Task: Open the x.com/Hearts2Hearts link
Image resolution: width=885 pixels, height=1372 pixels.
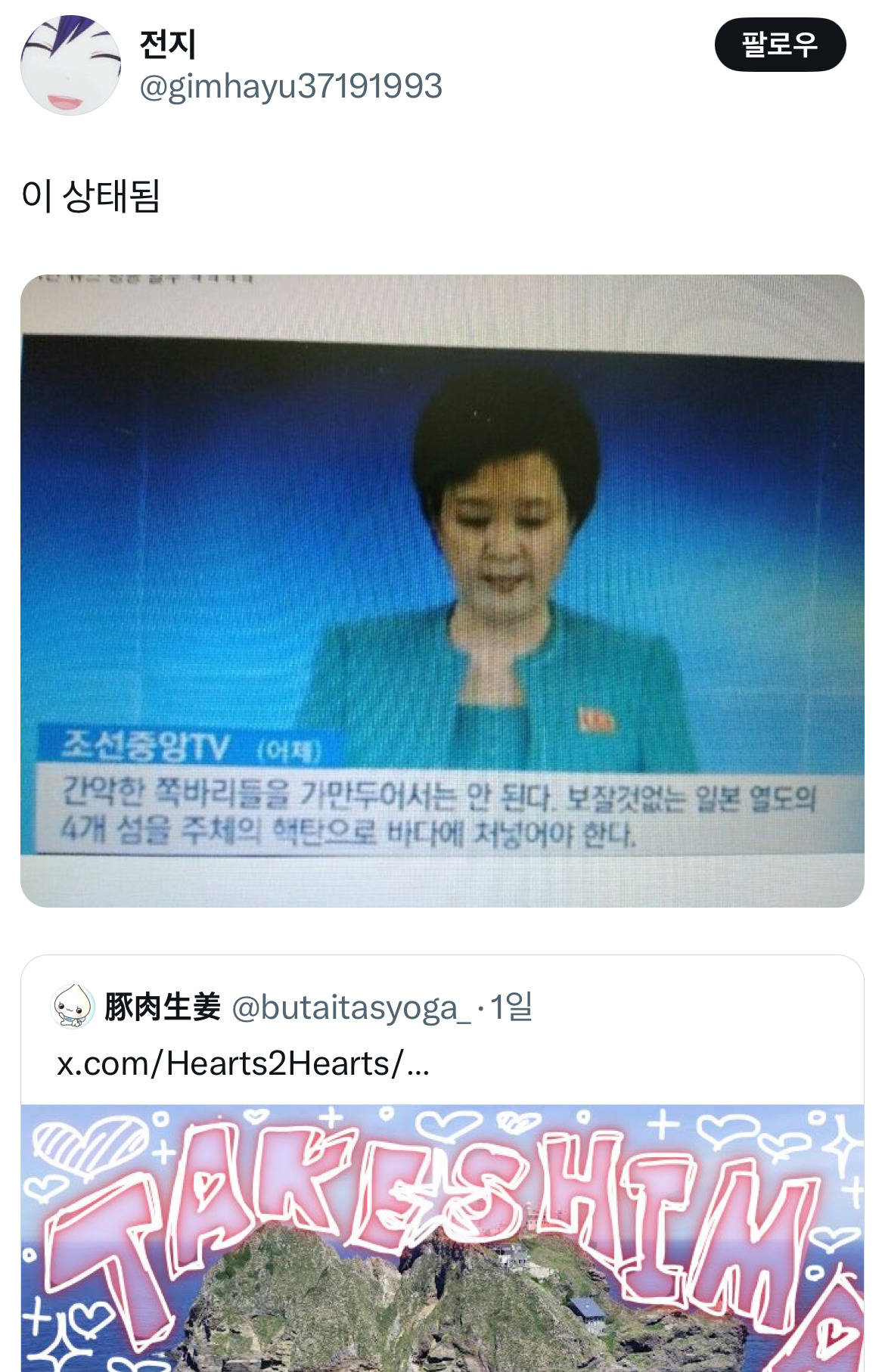Action: pyautogui.click(x=243, y=1063)
